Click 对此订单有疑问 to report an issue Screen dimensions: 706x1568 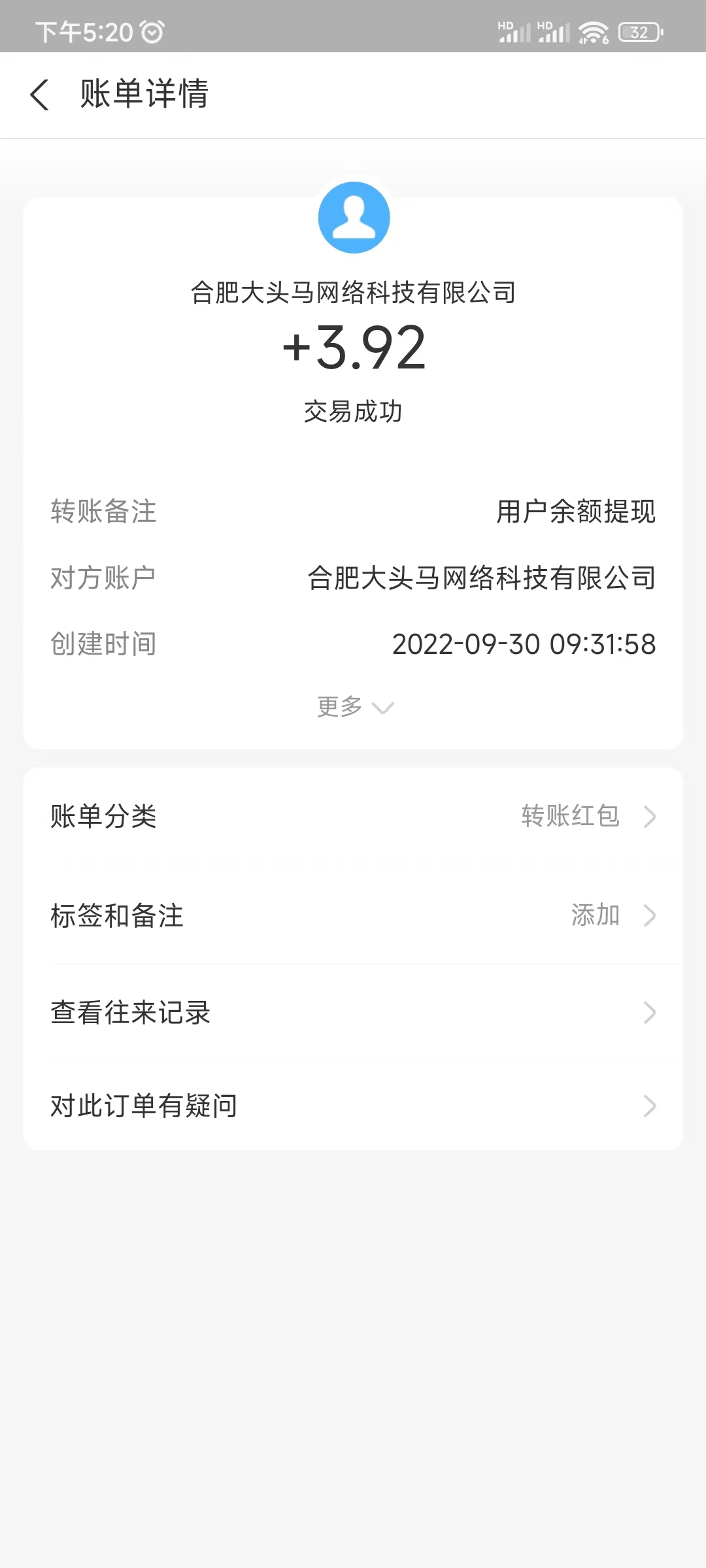(144, 1105)
